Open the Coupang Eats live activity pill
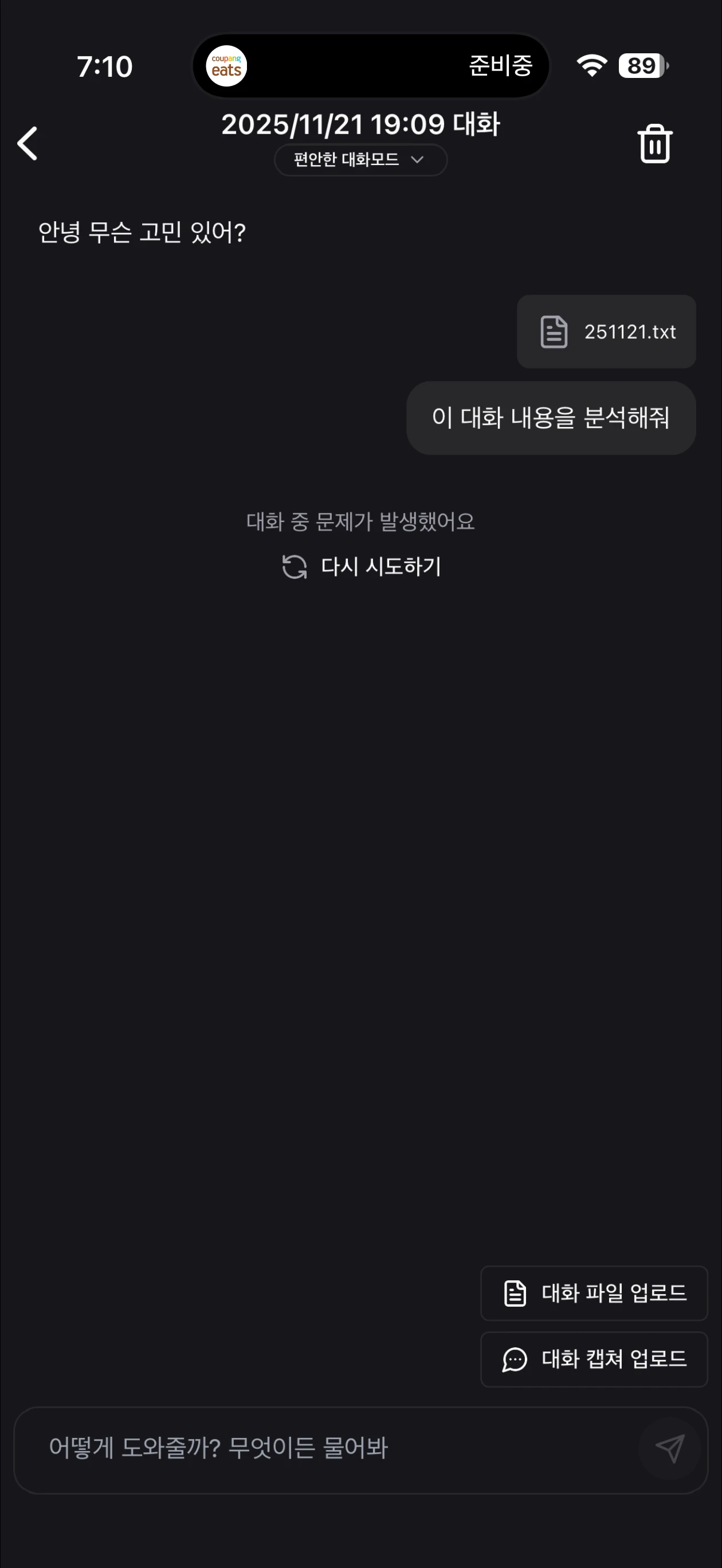722x1568 pixels. [371, 66]
